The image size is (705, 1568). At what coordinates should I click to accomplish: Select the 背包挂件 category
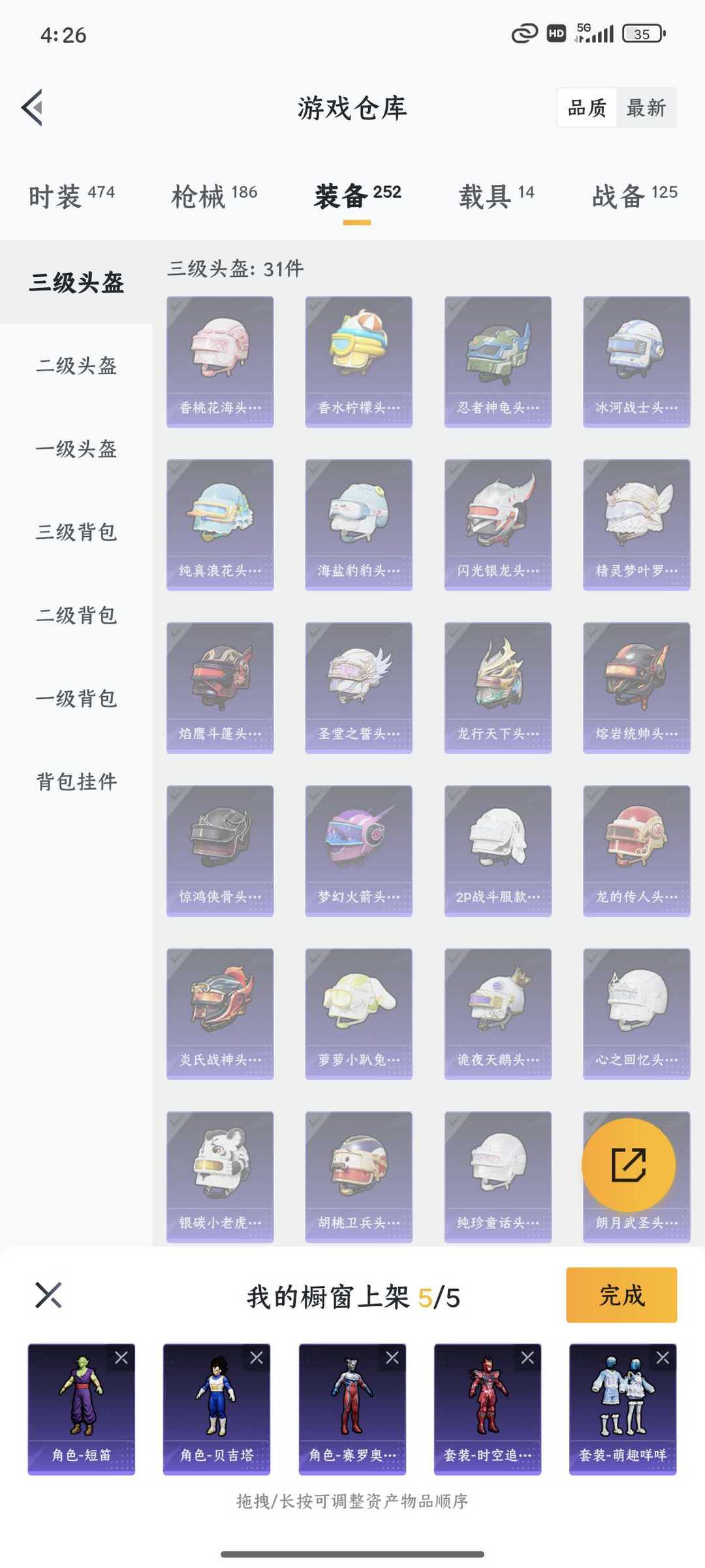tap(76, 782)
